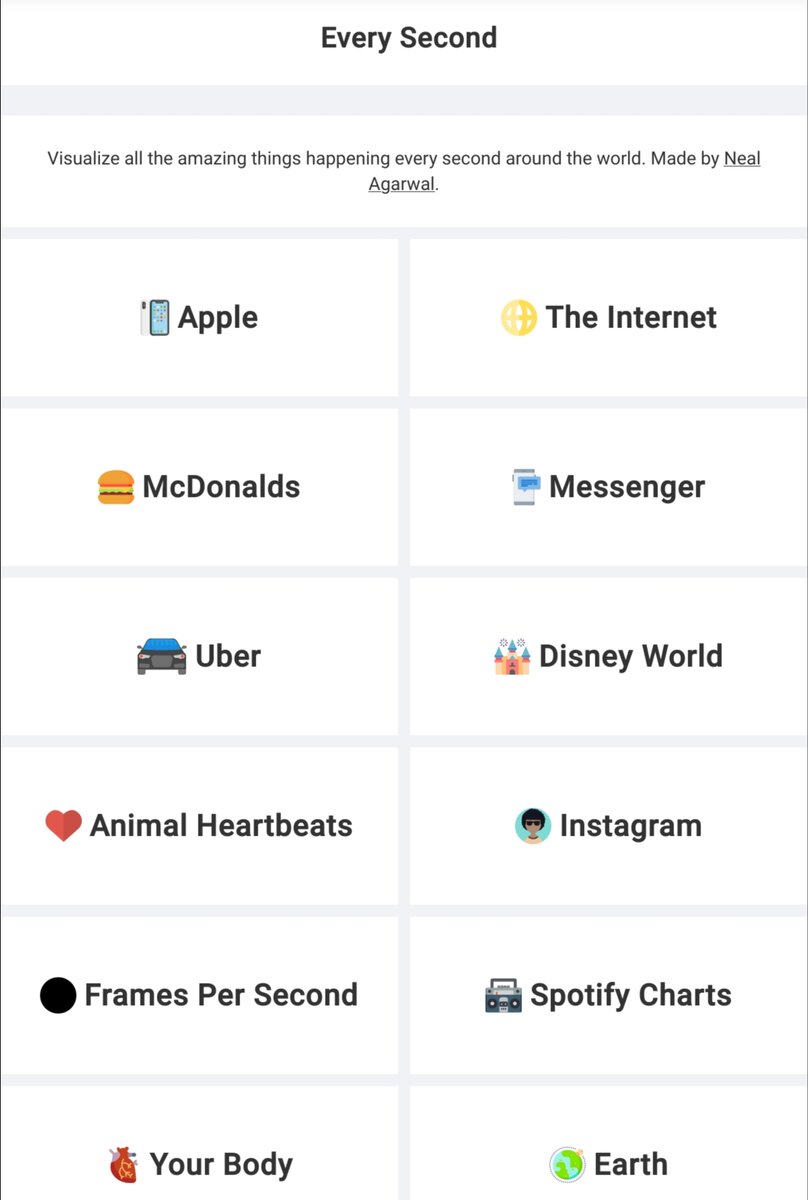Open the Earth card
The height and width of the screenshot is (1200, 808).
[x=608, y=1150]
